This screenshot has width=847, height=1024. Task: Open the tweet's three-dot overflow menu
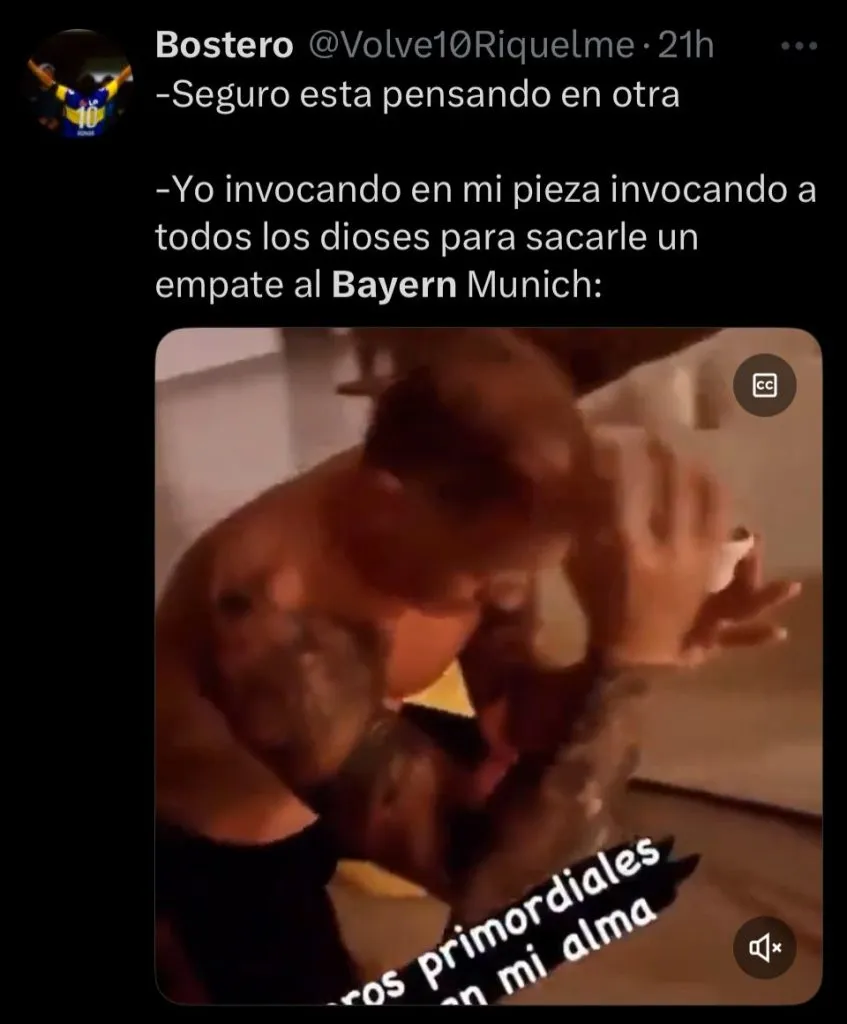click(x=797, y=46)
